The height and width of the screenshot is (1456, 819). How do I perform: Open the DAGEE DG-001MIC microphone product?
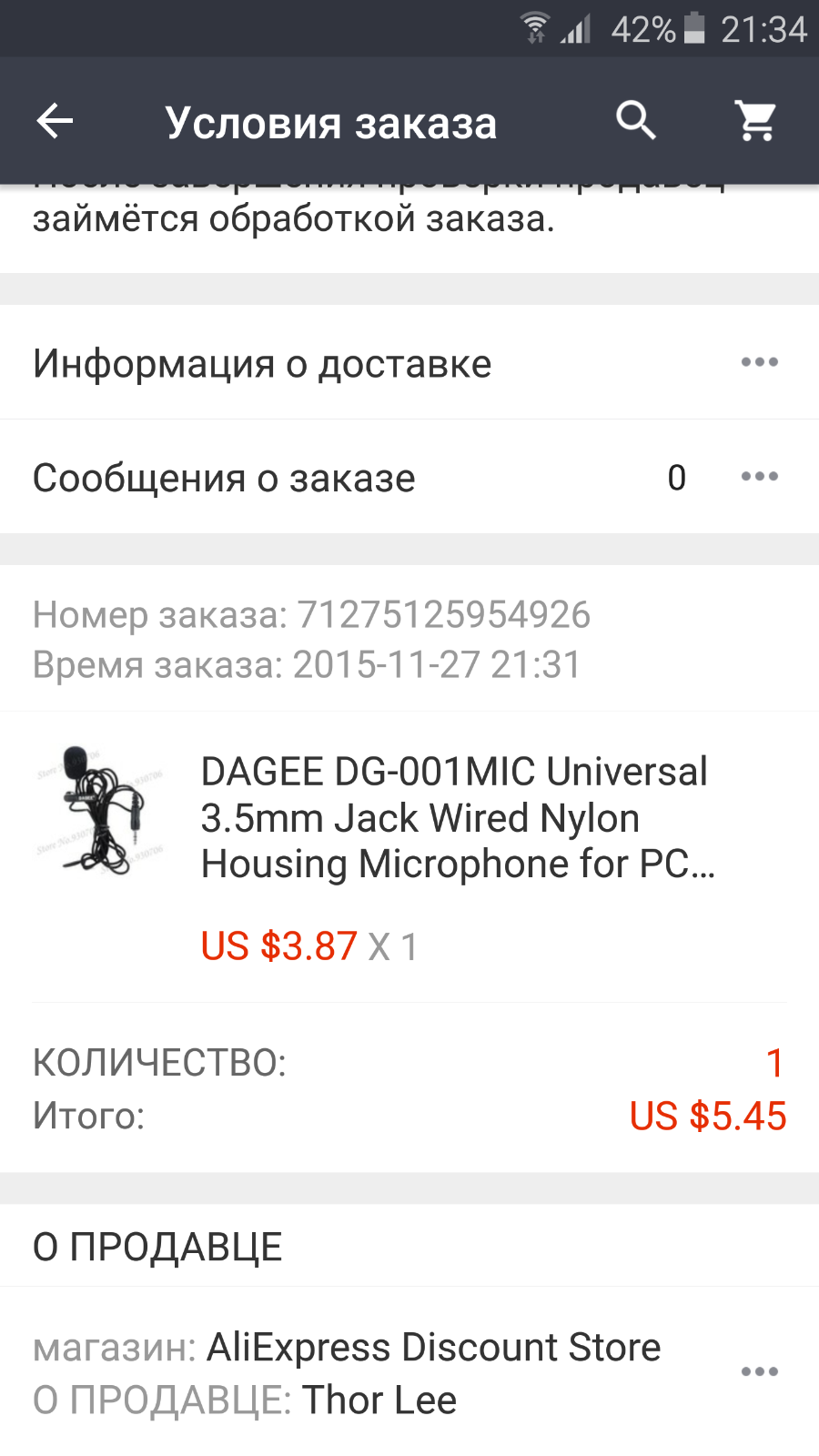[x=453, y=817]
